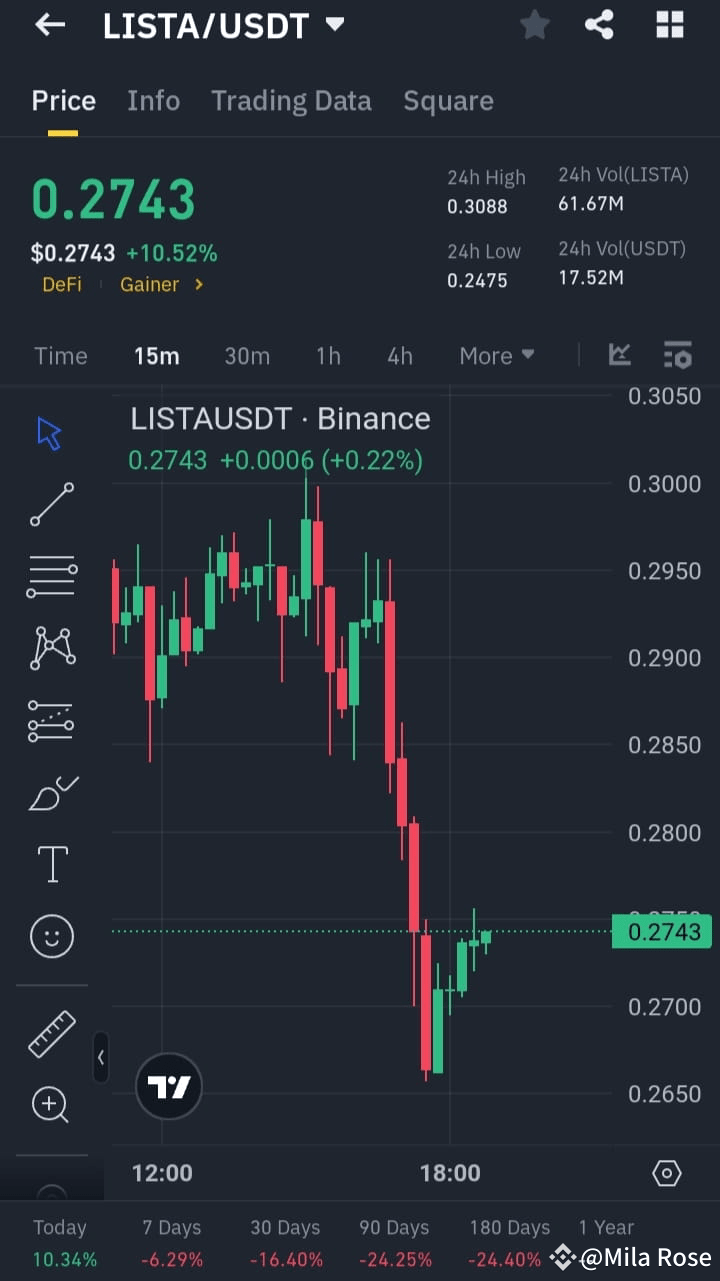This screenshot has width=720, height=1281.
Task: Open the Square tab
Action: point(448,100)
